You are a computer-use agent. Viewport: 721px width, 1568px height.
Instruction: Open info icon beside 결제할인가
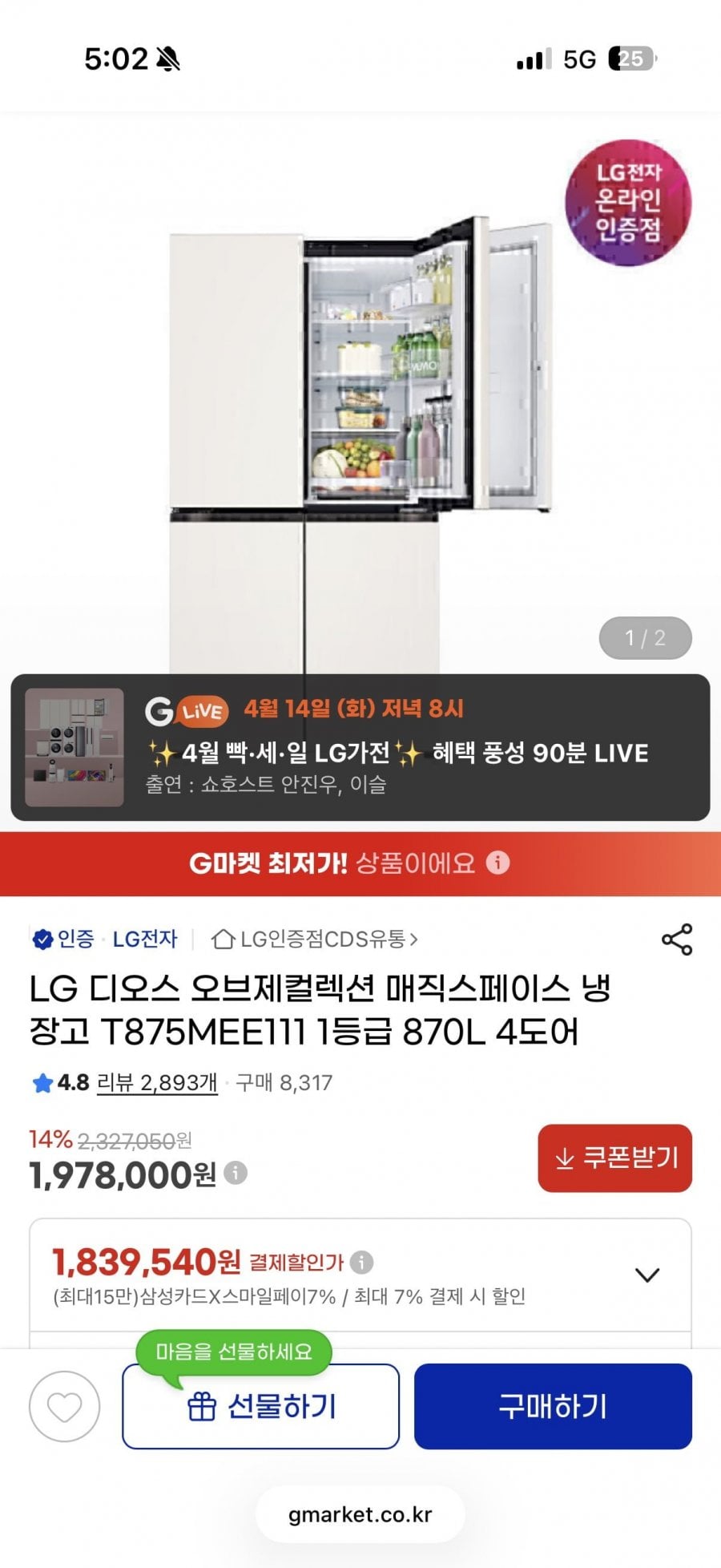pyautogui.click(x=362, y=1263)
